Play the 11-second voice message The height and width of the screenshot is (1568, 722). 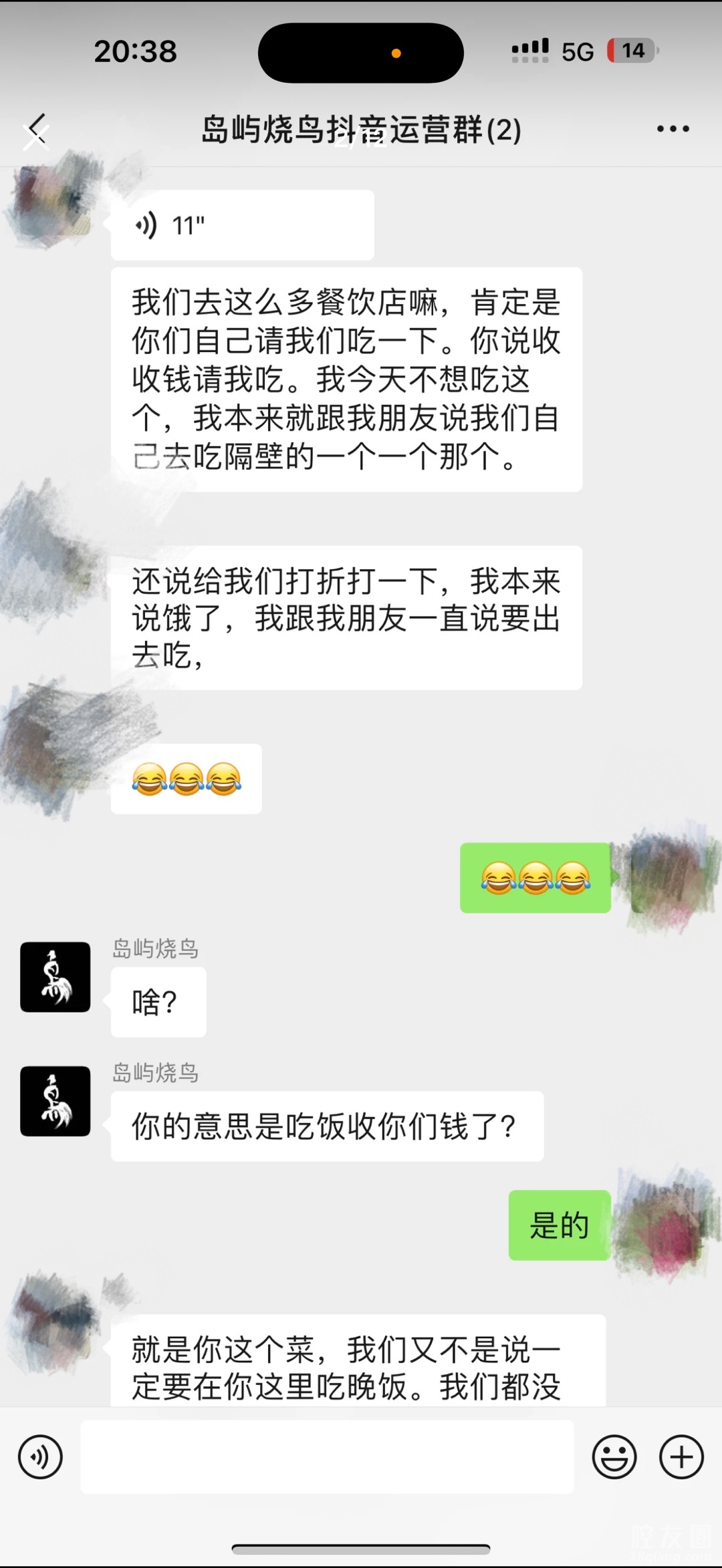(242, 225)
